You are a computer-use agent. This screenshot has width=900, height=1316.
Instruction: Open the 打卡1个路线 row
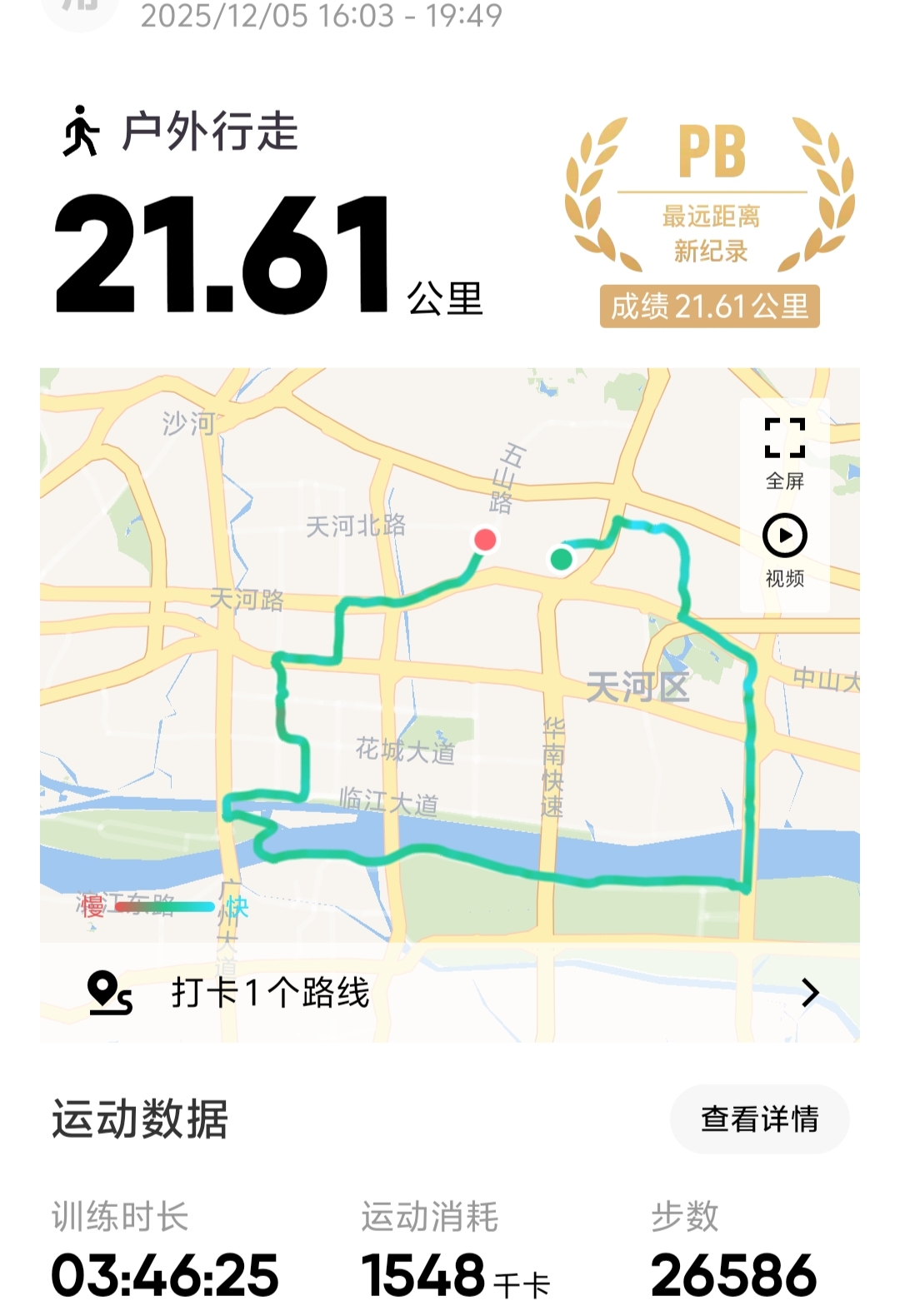(x=450, y=992)
